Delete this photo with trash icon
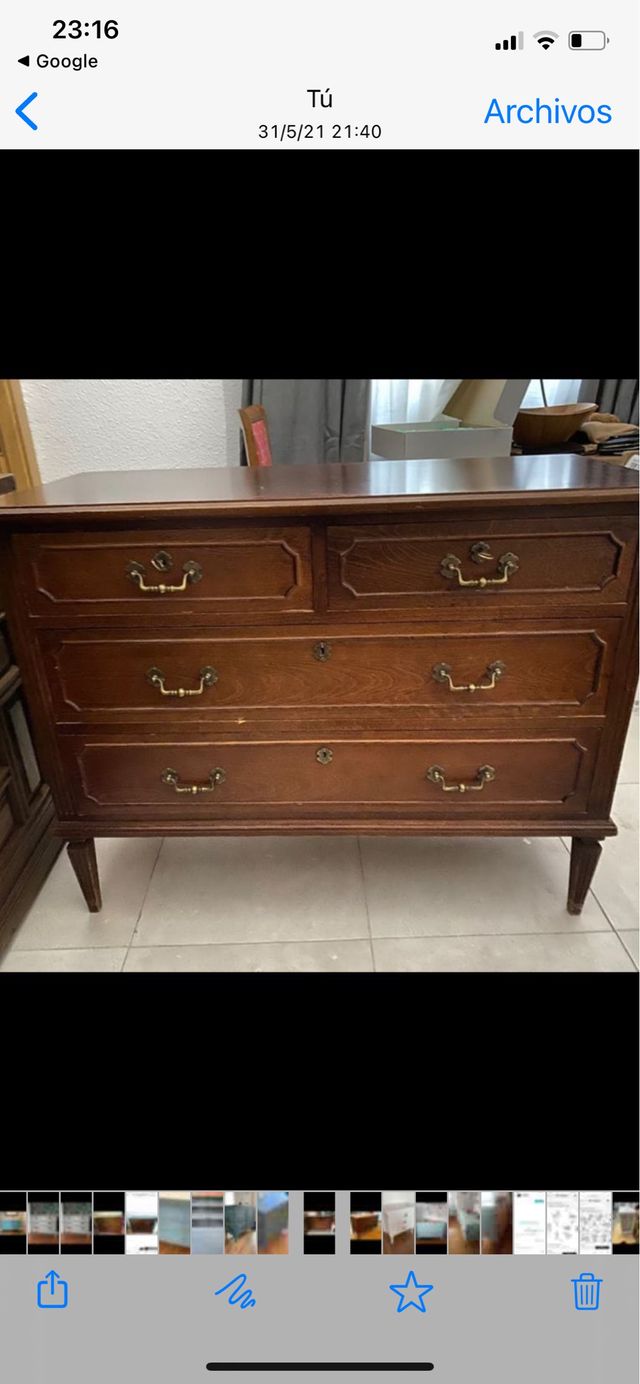Viewport: 640px width, 1384px height. point(586,1291)
